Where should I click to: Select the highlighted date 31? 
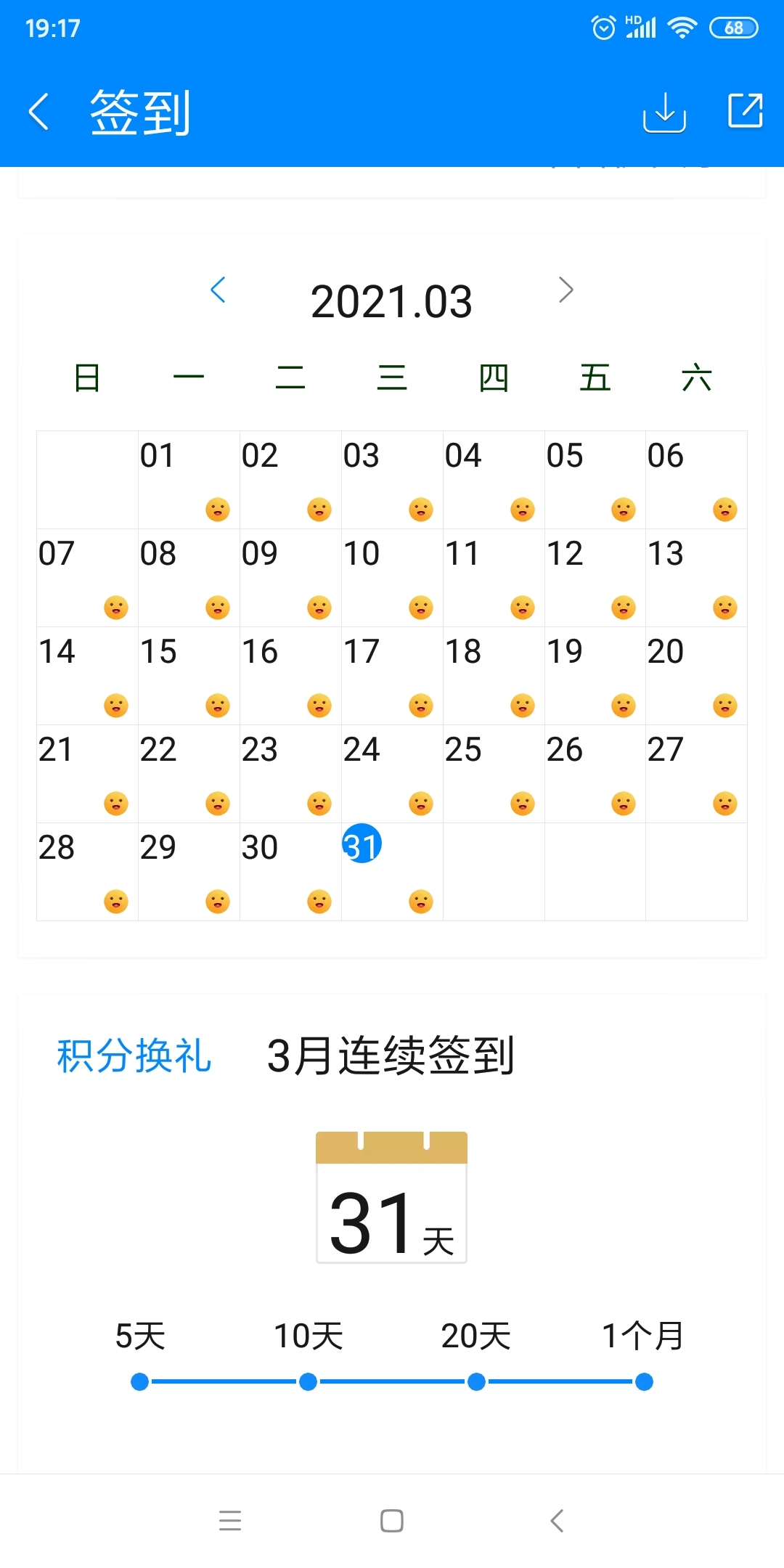tap(362, 844)
